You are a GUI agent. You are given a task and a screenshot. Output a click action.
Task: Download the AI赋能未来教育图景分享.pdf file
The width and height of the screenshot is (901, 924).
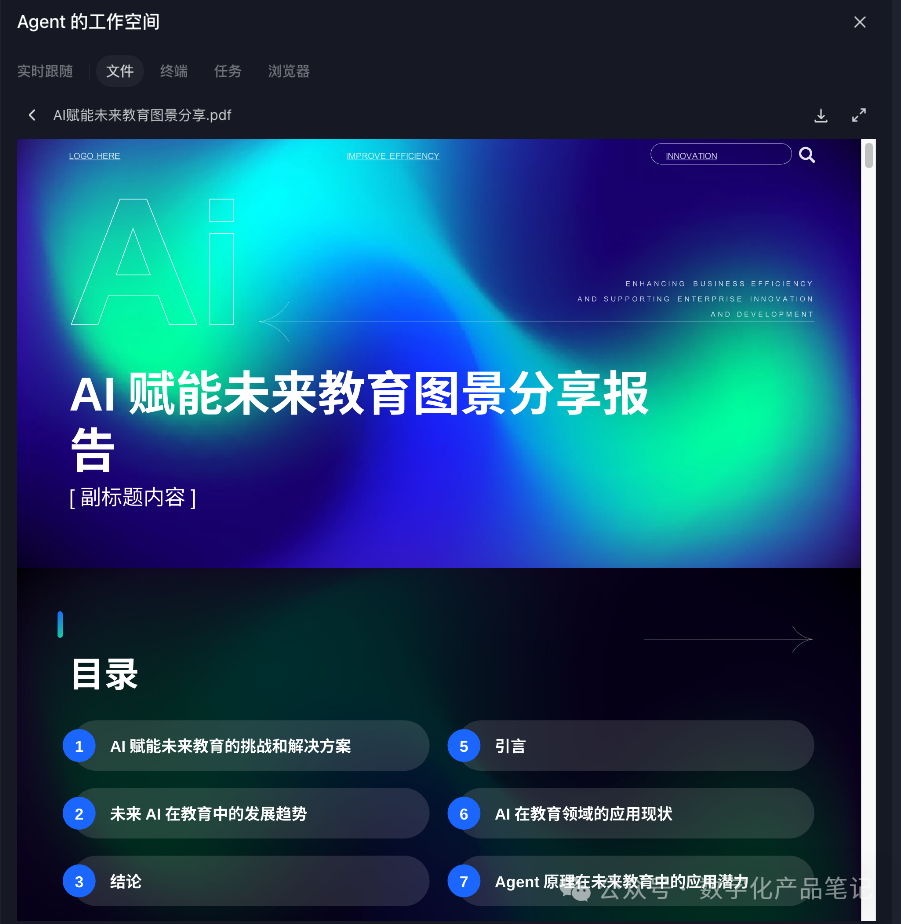[x=821, y=115]
